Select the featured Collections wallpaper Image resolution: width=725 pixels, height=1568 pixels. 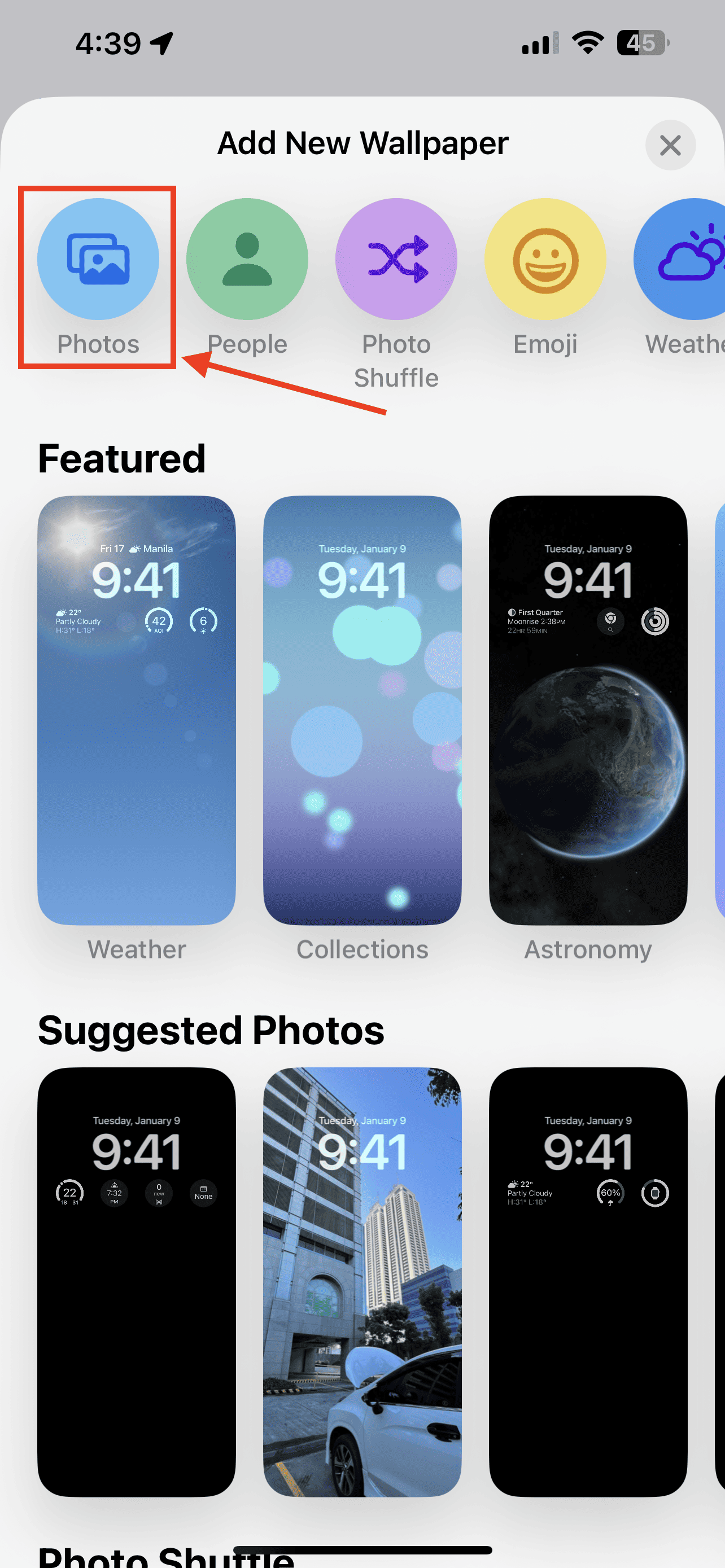(362, 709)
